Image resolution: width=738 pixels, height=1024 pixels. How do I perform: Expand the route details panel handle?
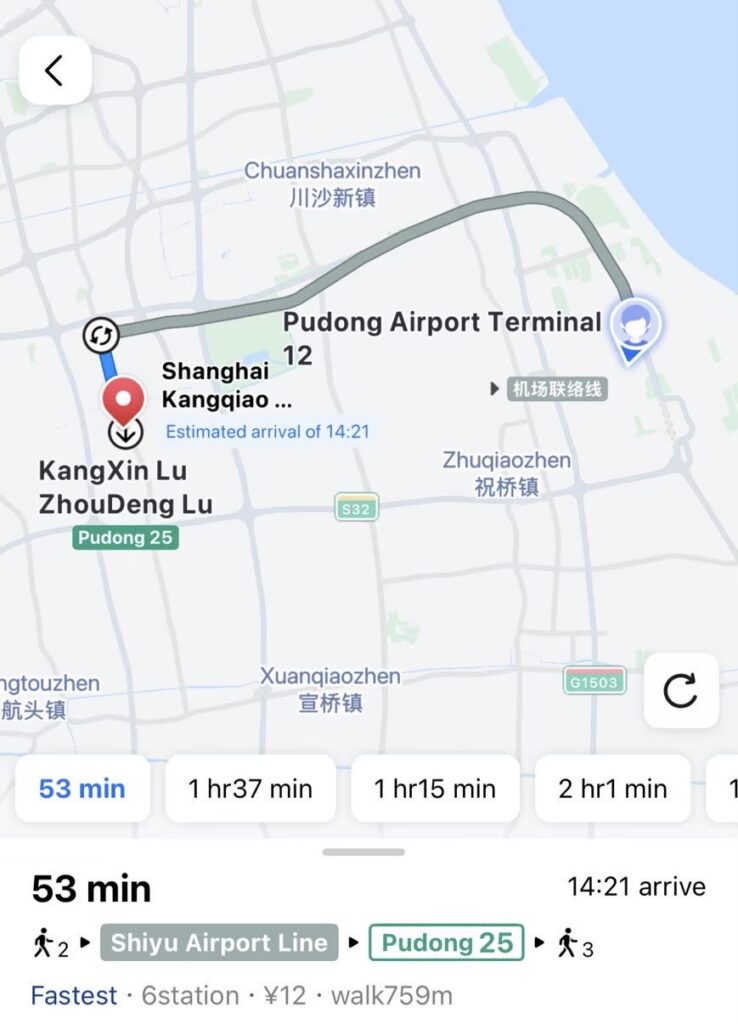[x=364, y=852]
